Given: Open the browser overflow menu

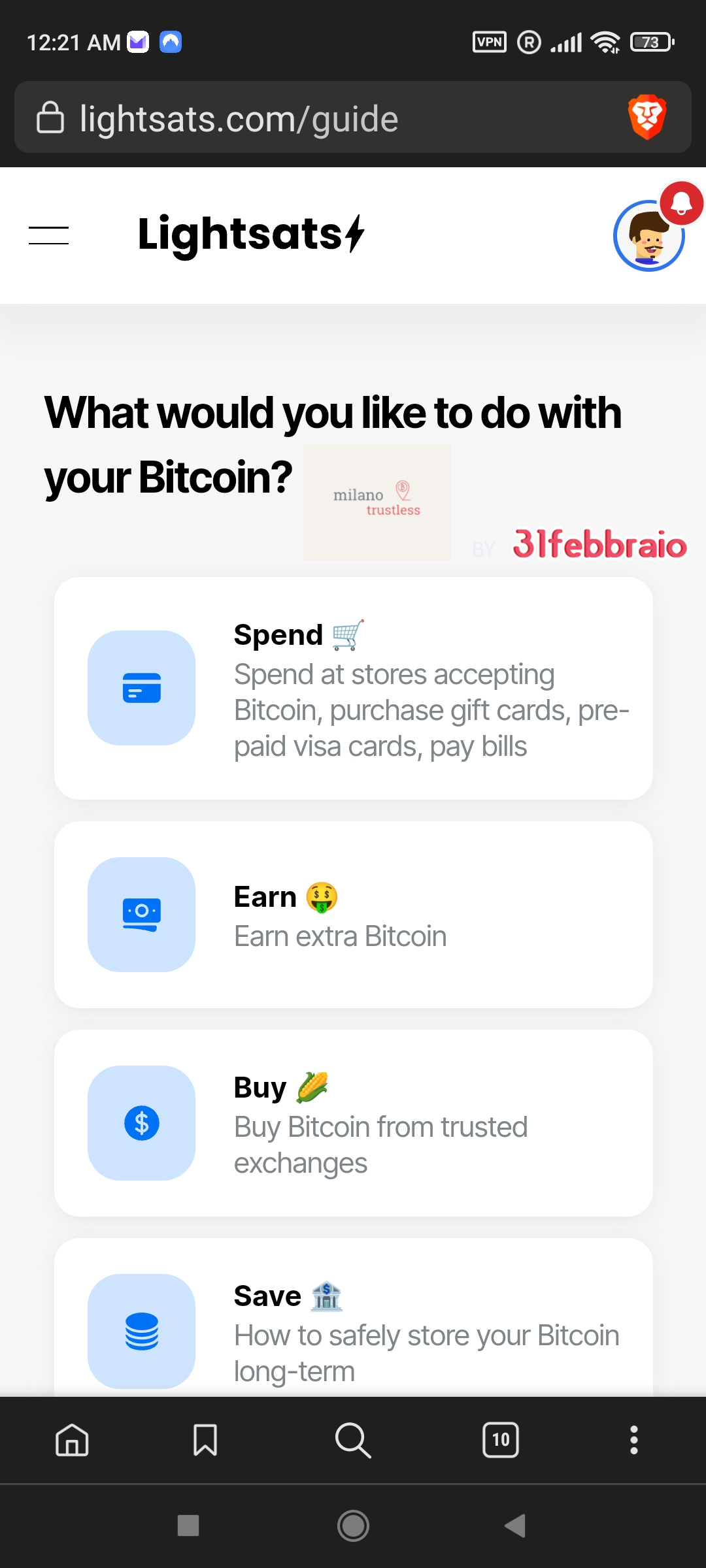Looking at the screenshot, I should 634,1440.
